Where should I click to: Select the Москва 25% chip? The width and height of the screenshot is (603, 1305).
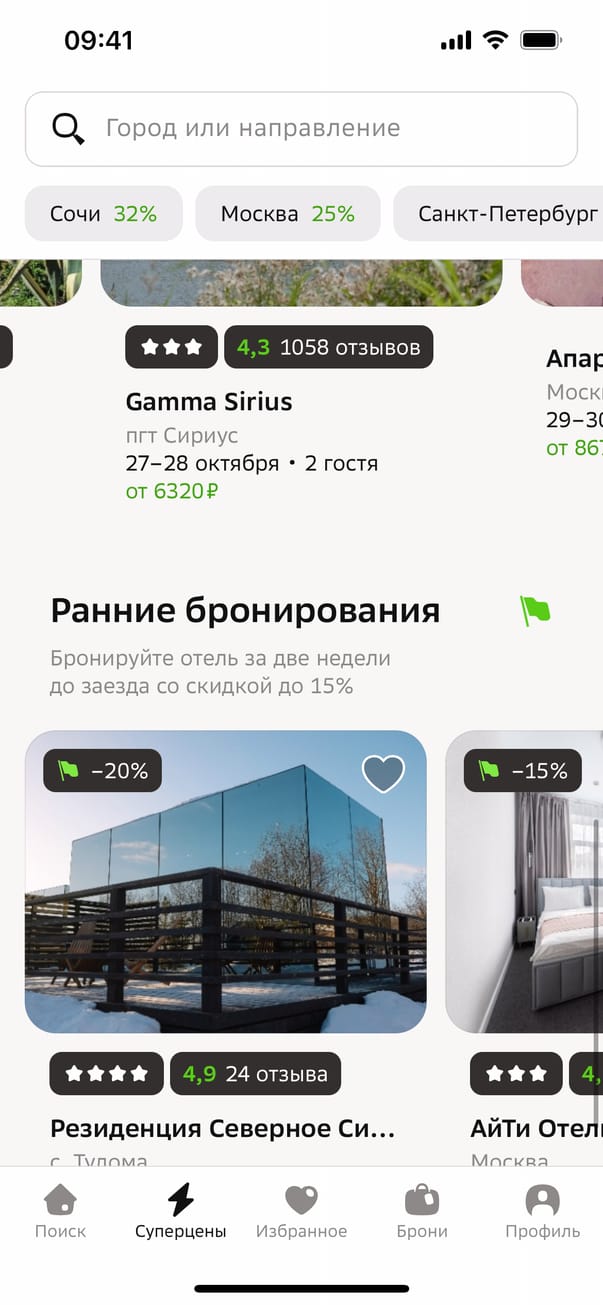click(x=287, y=214)
